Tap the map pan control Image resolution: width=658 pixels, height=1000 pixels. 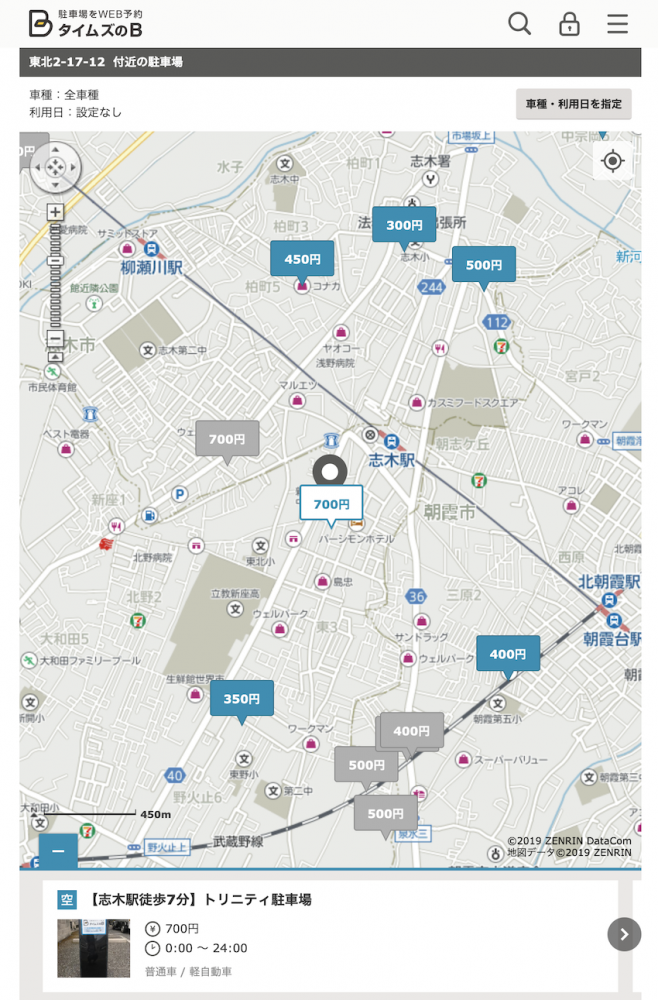(55, 167)
